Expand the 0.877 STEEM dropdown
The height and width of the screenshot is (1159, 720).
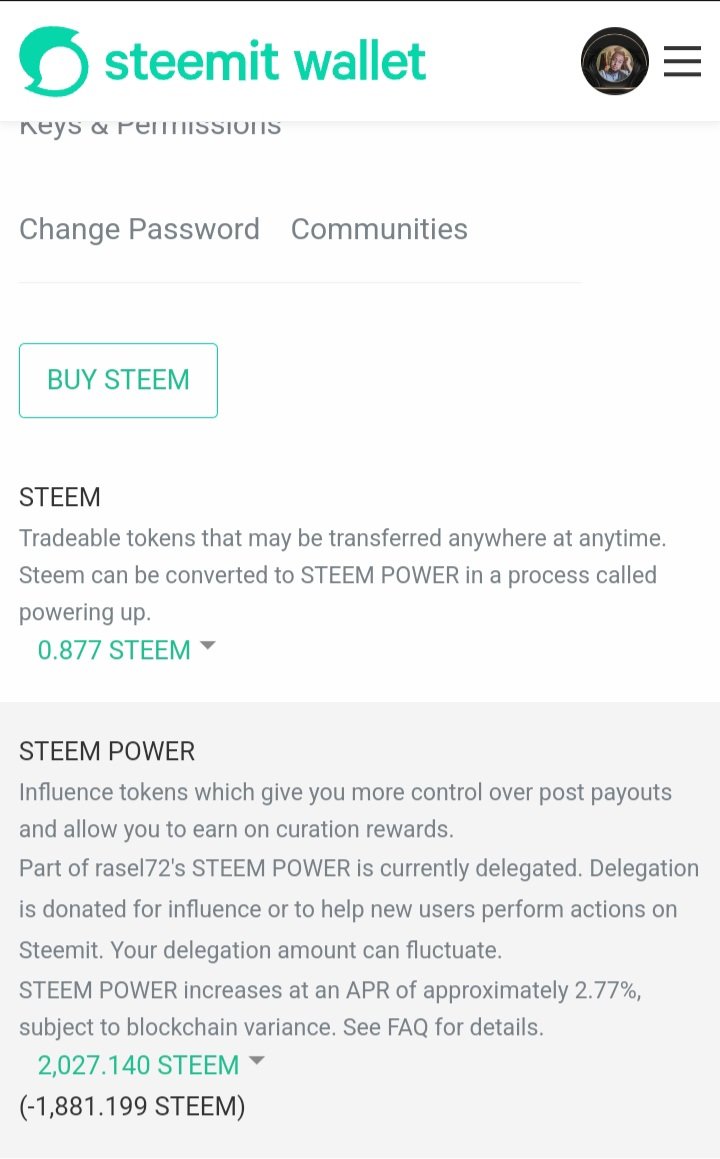126,650
